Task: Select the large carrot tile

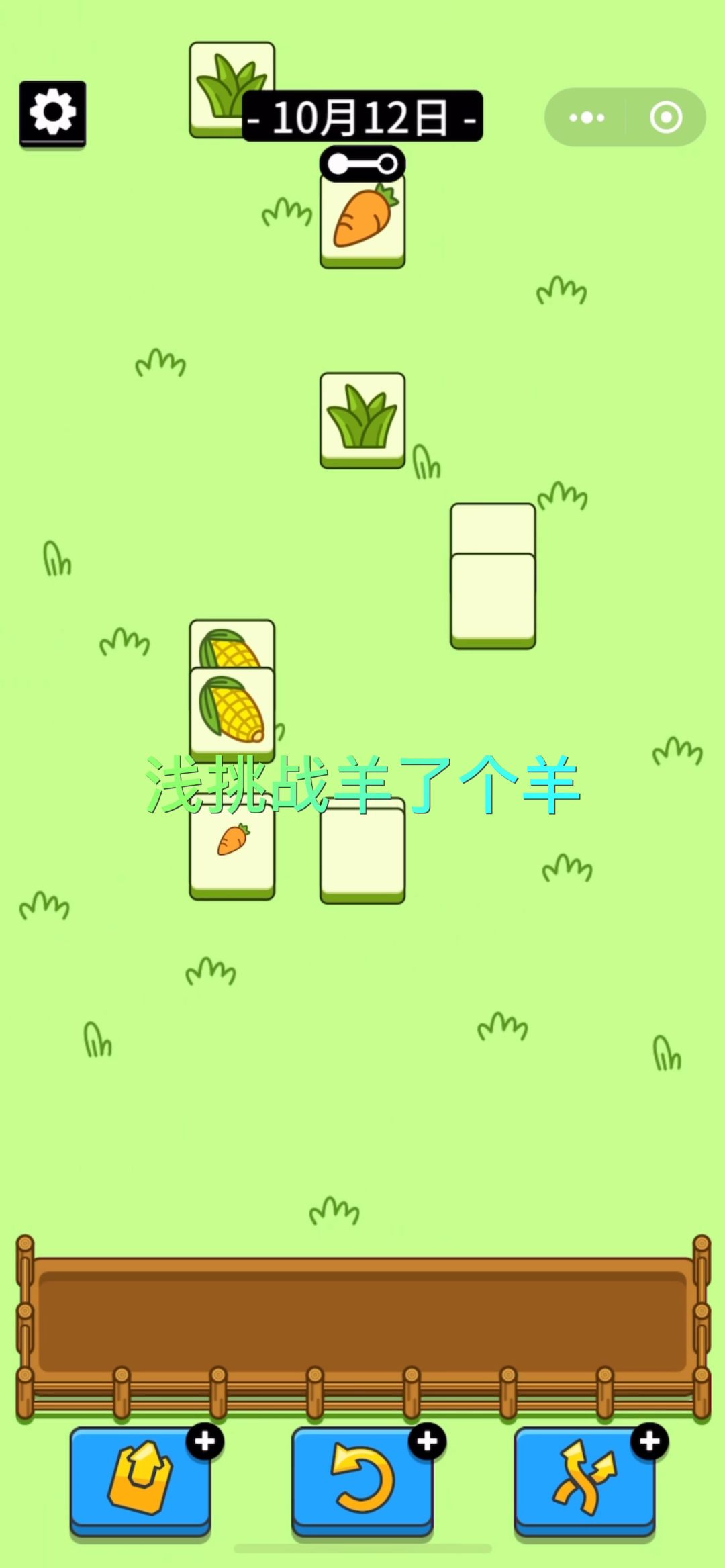Action: point(362,222)
